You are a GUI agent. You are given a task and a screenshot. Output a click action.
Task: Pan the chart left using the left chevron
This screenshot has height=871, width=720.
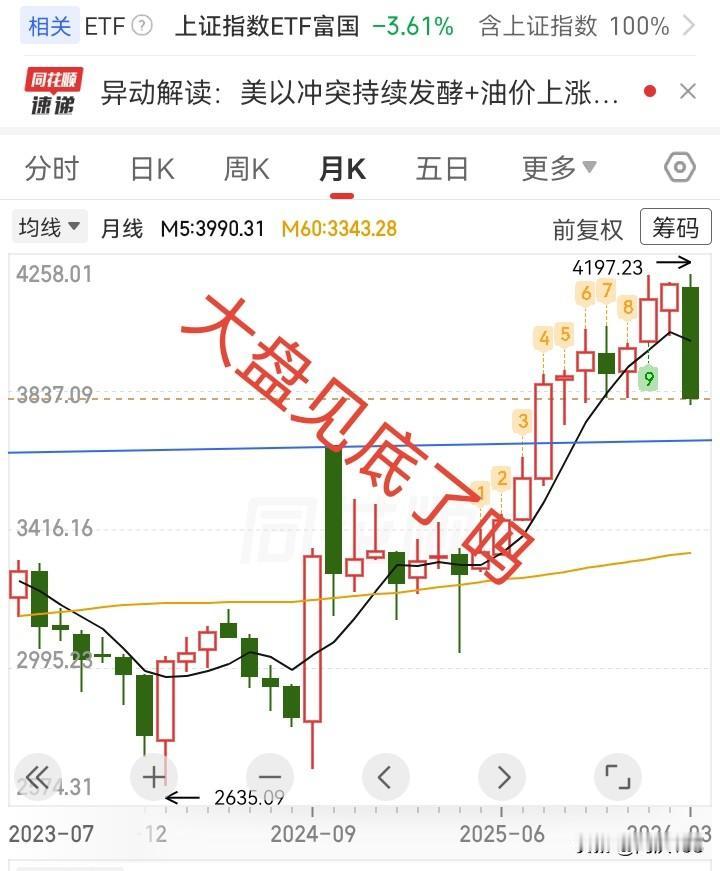386,776
